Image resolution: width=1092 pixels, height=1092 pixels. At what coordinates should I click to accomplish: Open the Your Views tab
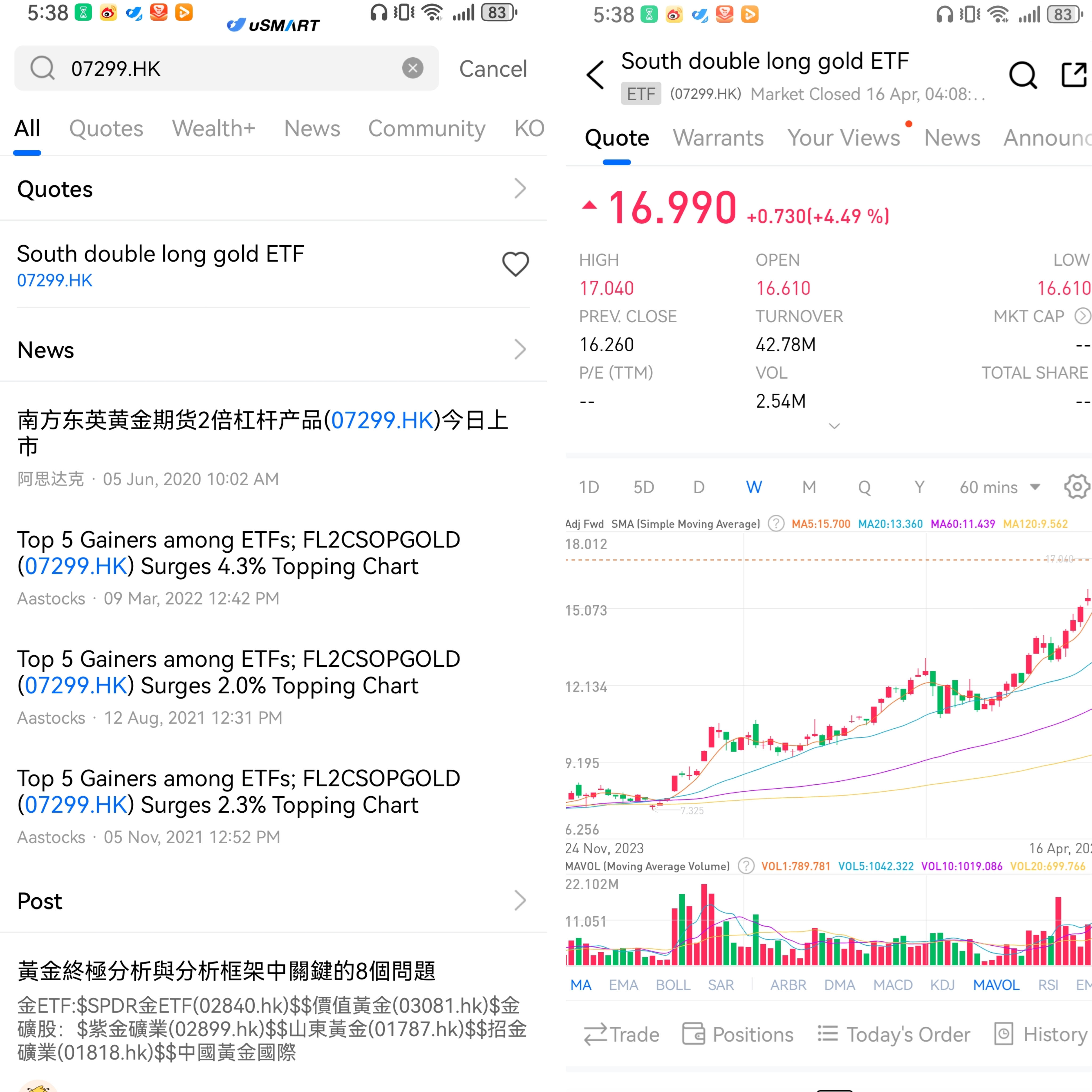tap(843, 138)
